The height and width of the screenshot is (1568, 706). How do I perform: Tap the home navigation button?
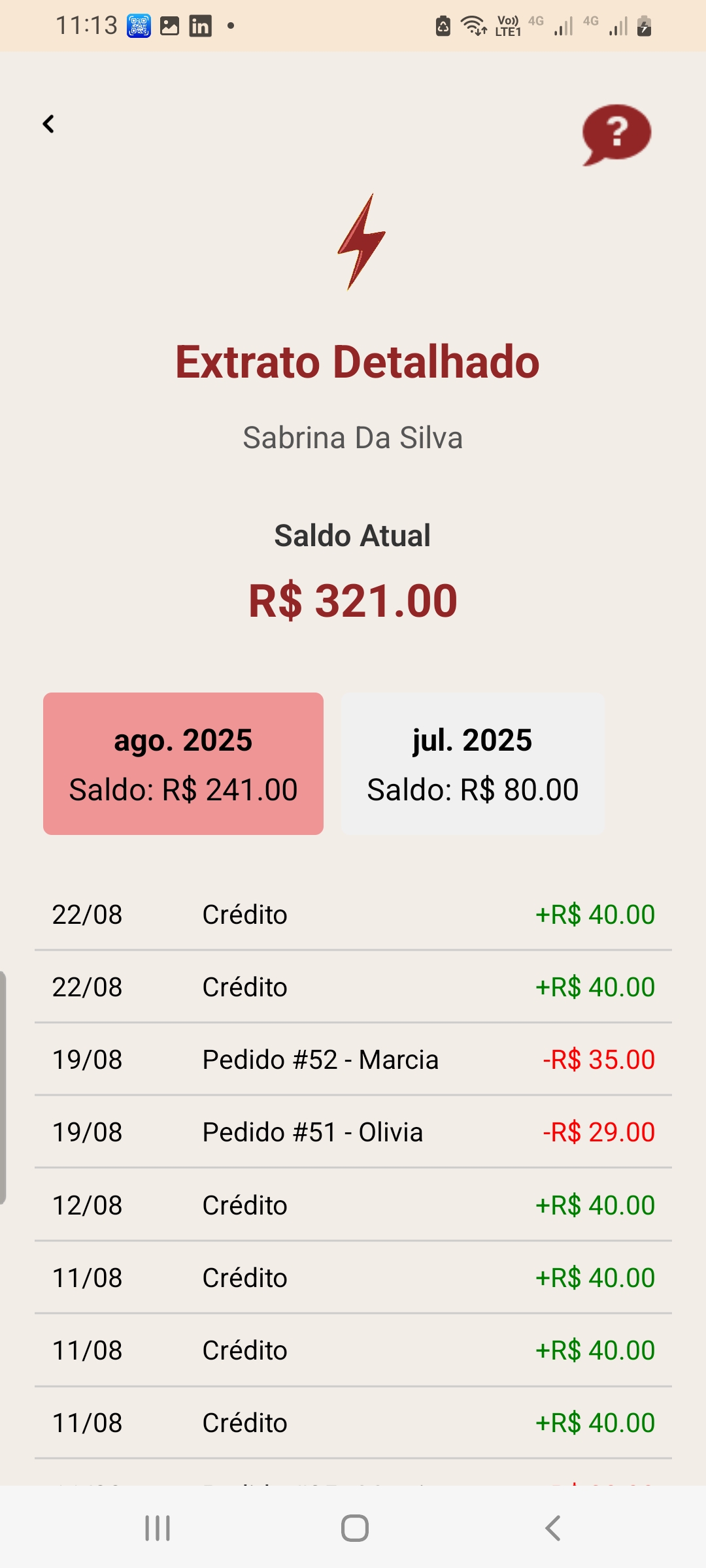tap(353, 1527)
